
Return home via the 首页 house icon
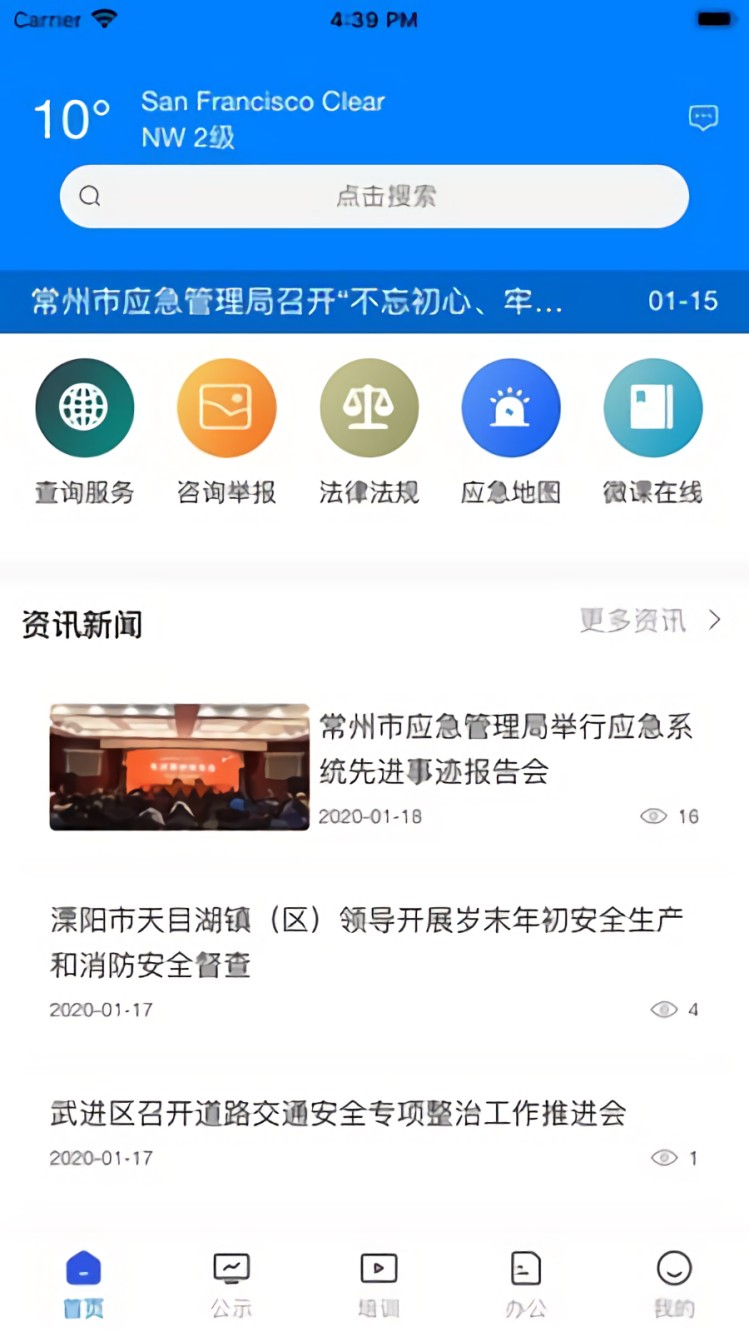(x=83, y=1268)
